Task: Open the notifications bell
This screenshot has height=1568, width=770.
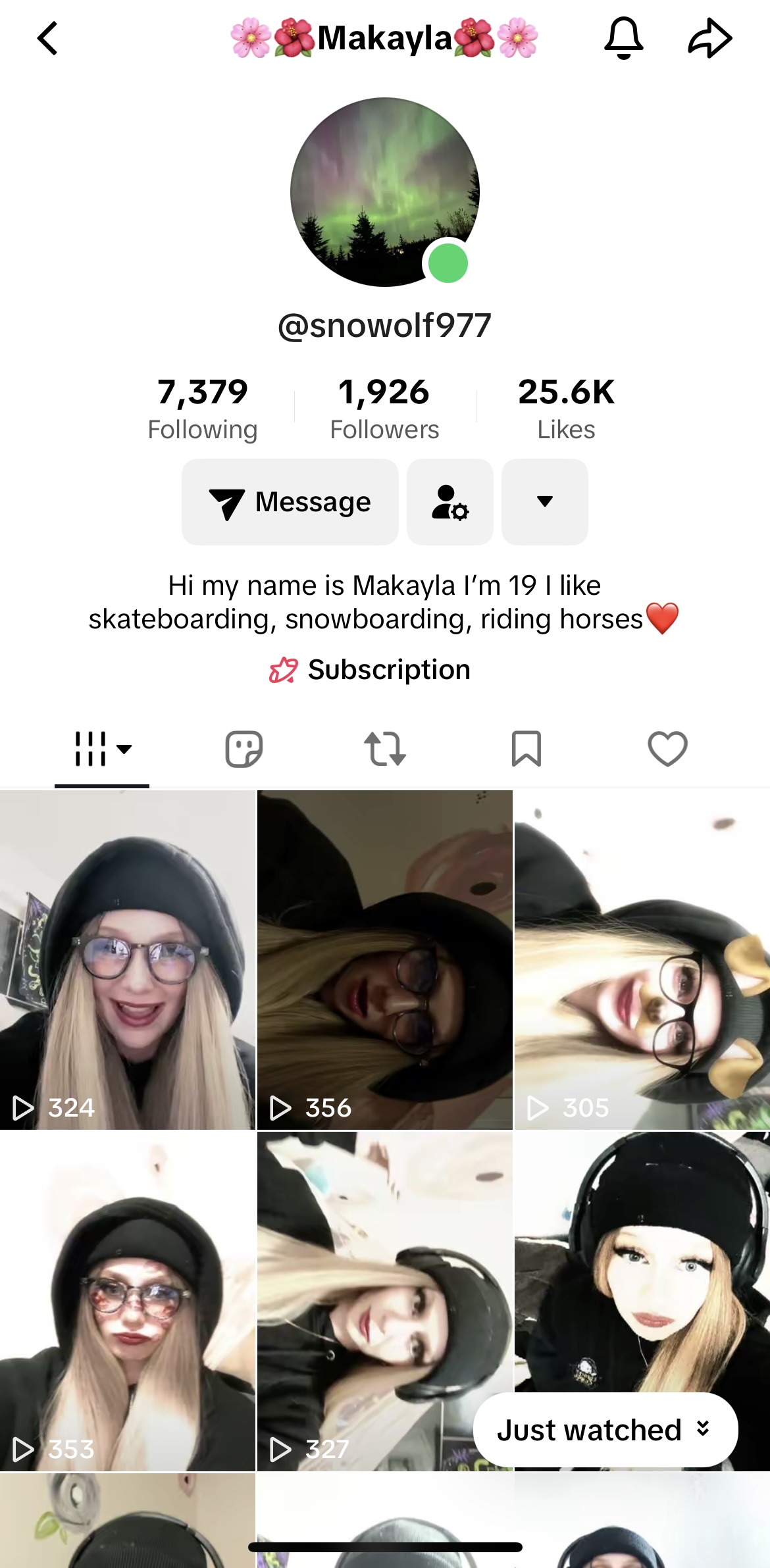Action: click(623, 38)
